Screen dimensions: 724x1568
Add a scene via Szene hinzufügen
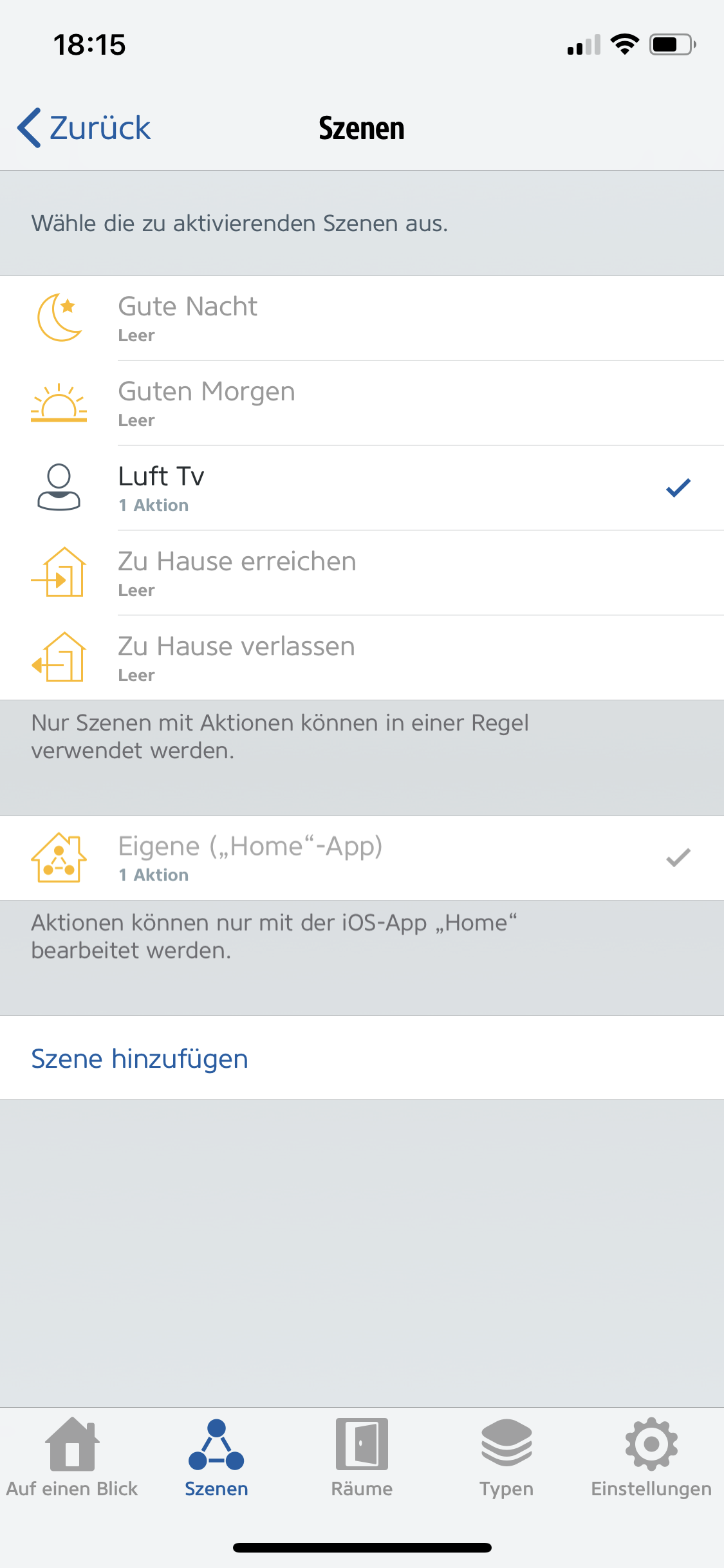tap(140, 1059)
